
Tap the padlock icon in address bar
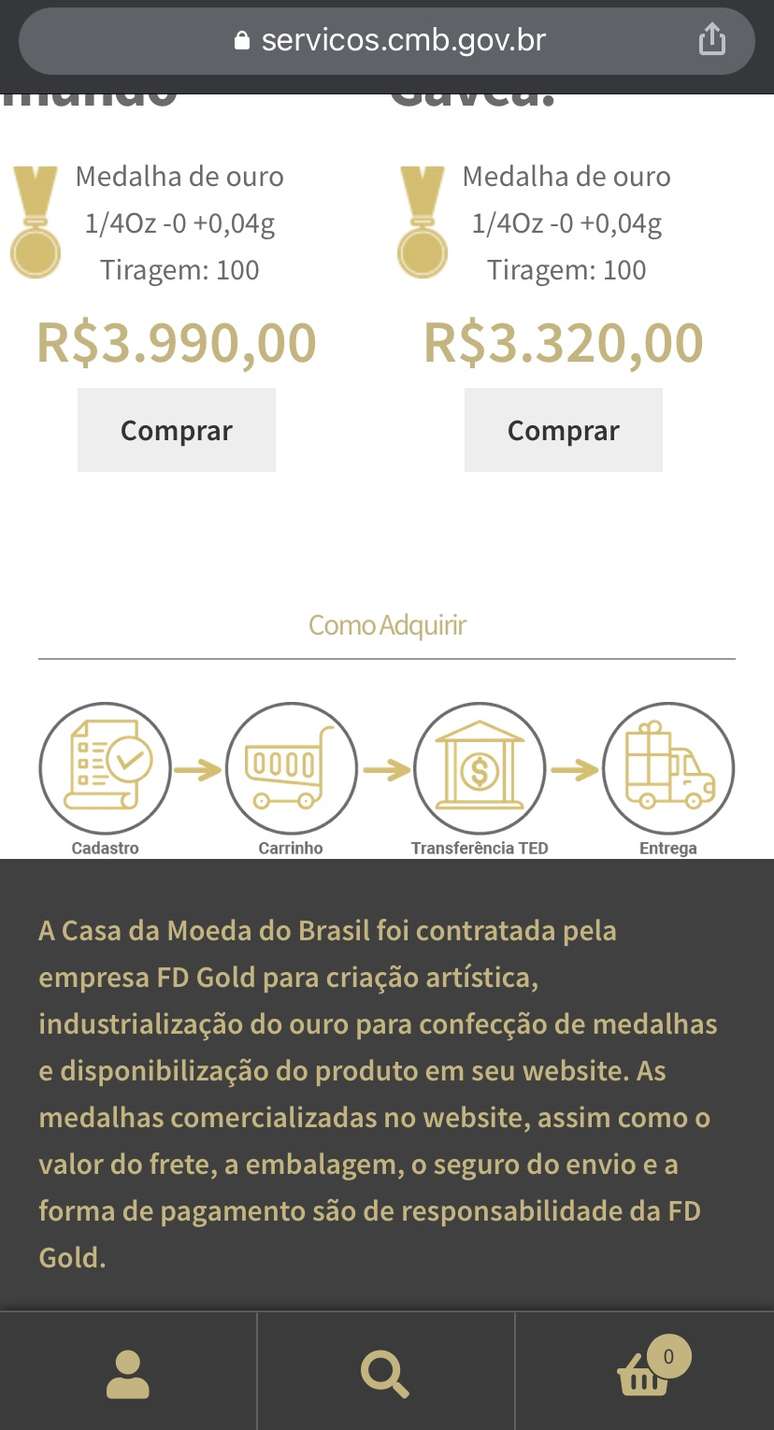pyautogui.click(x=240, y=40)
